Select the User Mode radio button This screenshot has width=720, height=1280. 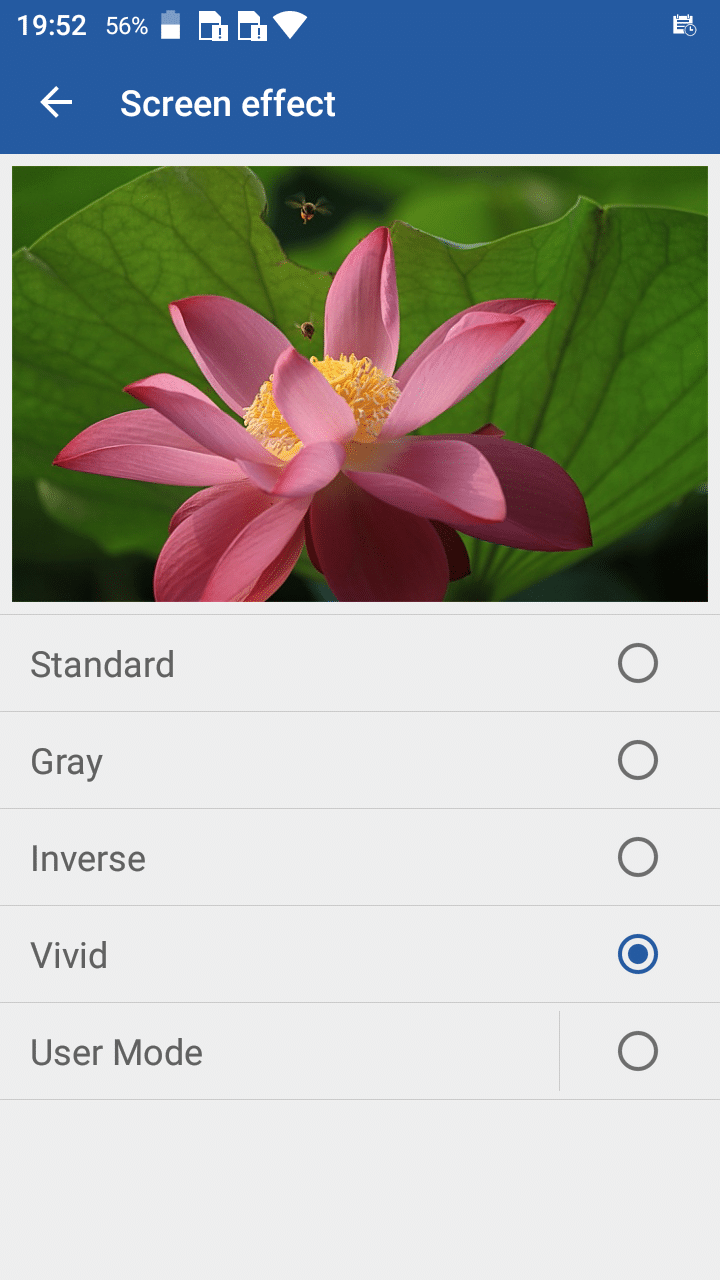[637, 1052]
